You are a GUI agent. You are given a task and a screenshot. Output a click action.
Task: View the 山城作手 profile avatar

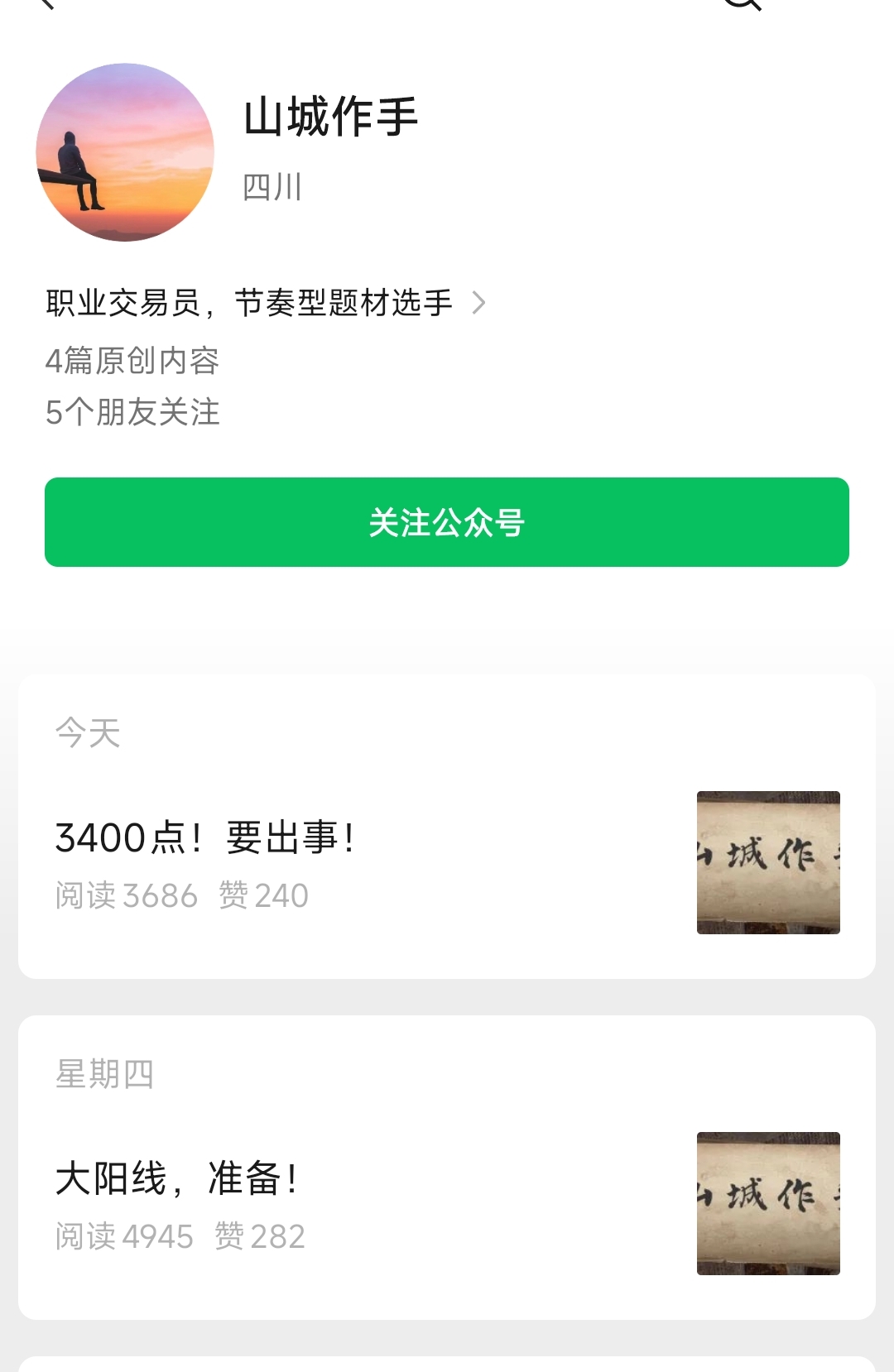click(x=125, y=153)
